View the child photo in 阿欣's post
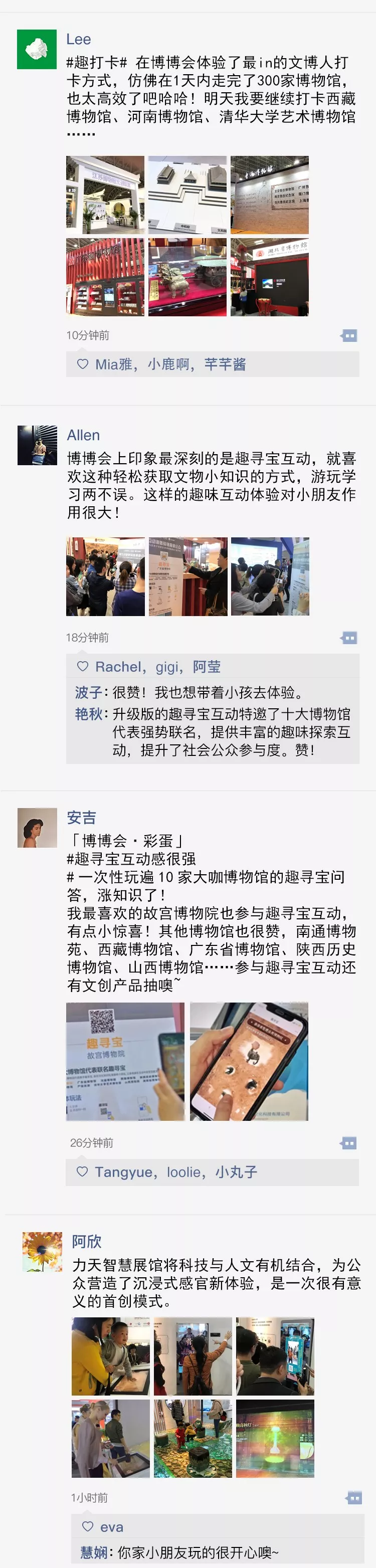This screenshot has width=376, height=1568. click(110, 1355)
